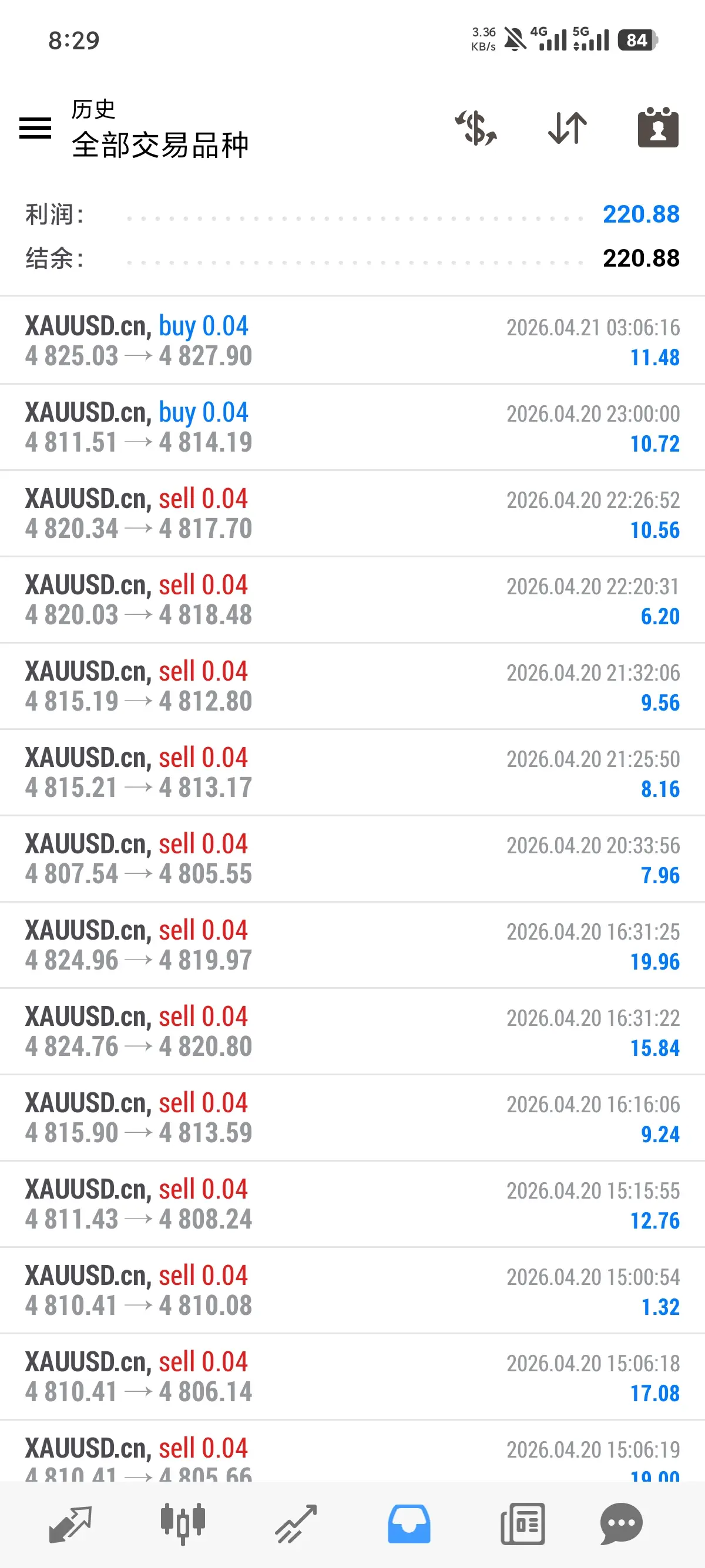Screen dimensions: 705x1568
Task: Open the sell trade with 17.08 profit
Action: pyautogui.click(x=352, y=1377)
